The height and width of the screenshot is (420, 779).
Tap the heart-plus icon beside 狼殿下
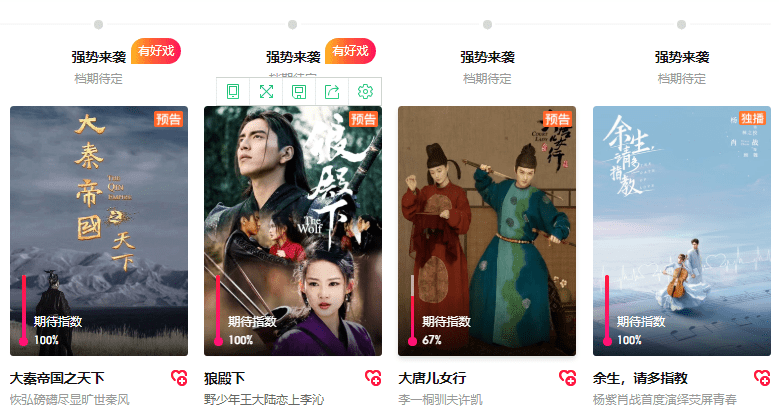tap(373, 377)
